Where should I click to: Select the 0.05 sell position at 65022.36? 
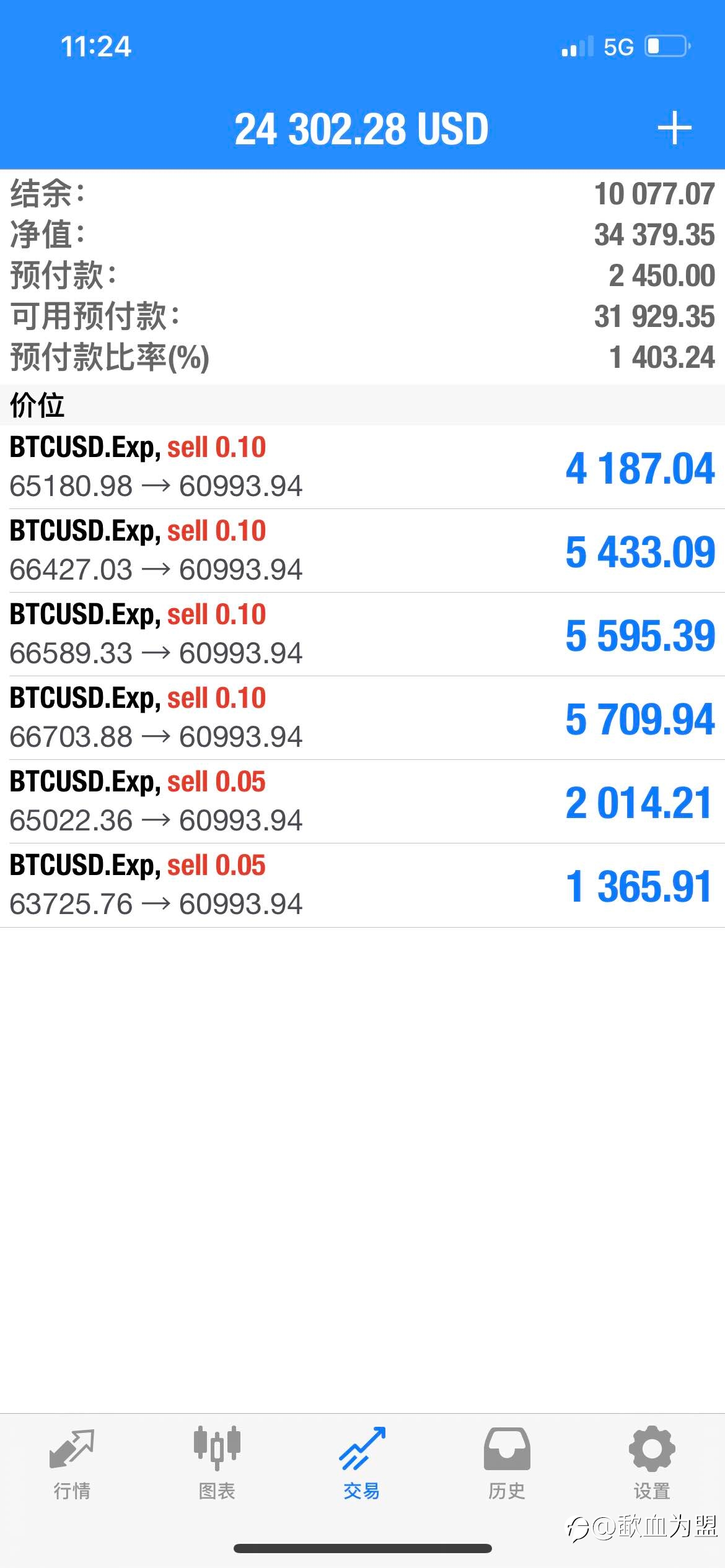362,801
